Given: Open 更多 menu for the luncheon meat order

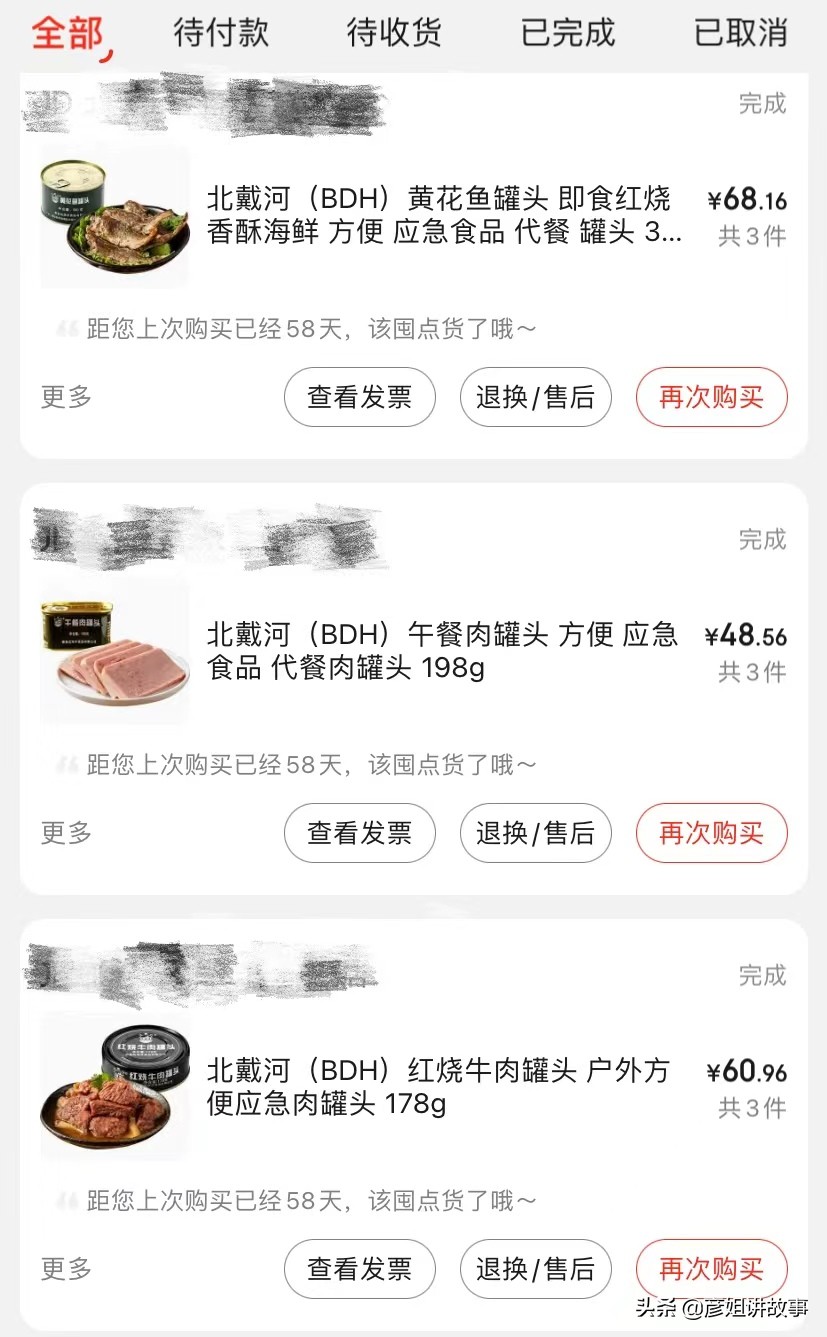Looking at the screenshot, I should click(x=63, y=833).
